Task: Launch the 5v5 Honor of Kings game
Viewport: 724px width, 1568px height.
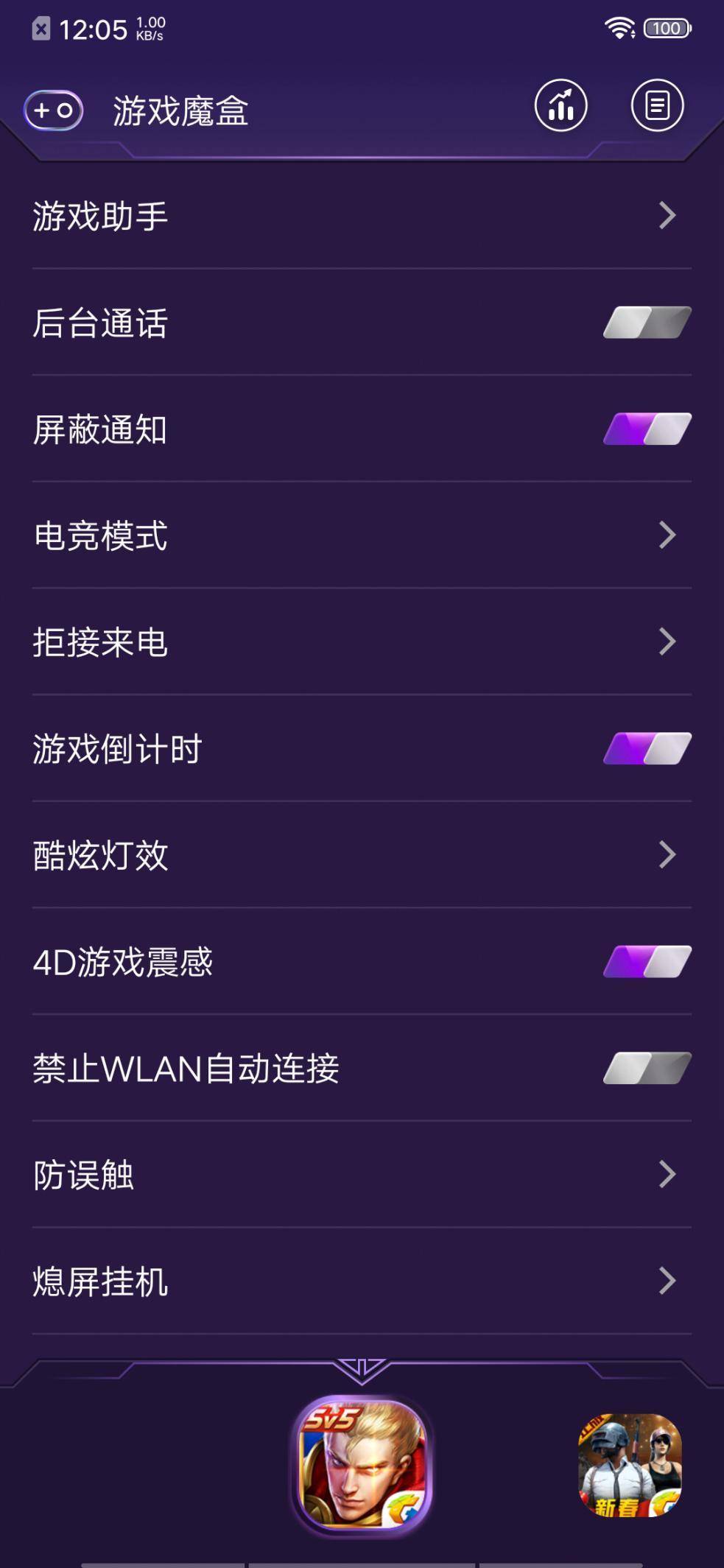Action: tap(362, 1464)
